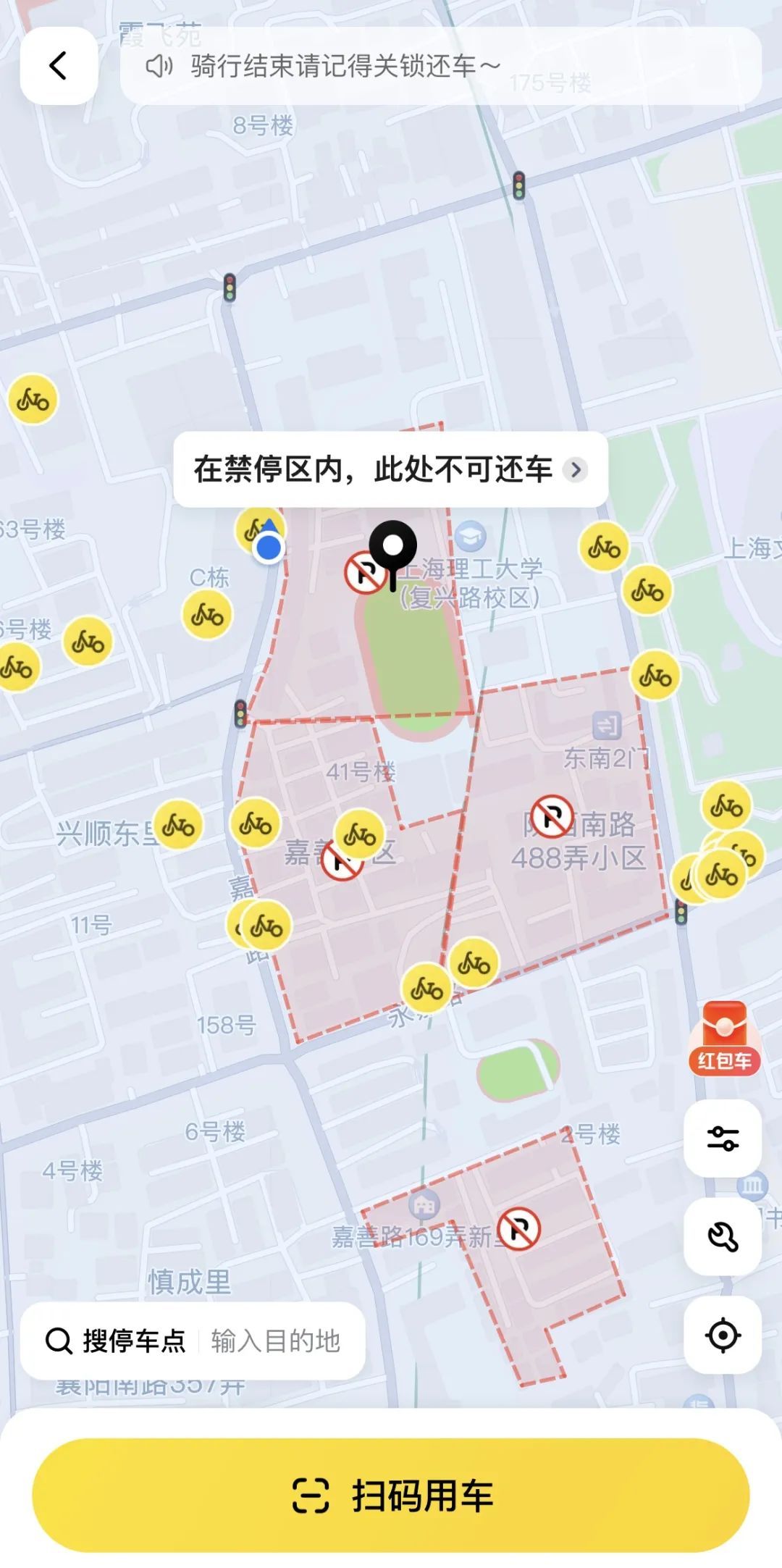Tap the 搜停车点 destination search field
This screenshot has height=1568, width=782.
tap(193, 1341)
